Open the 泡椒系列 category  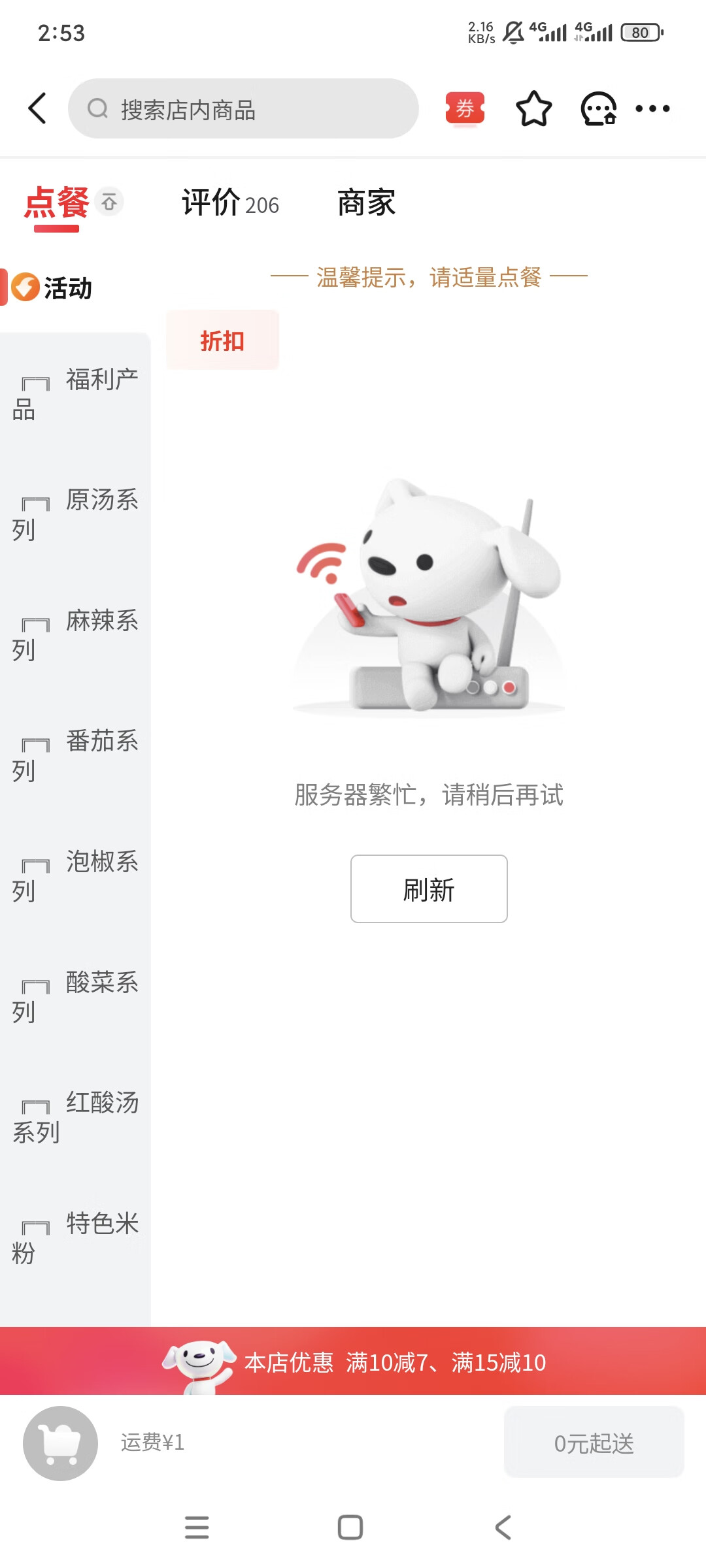click(x=75, y=876)
